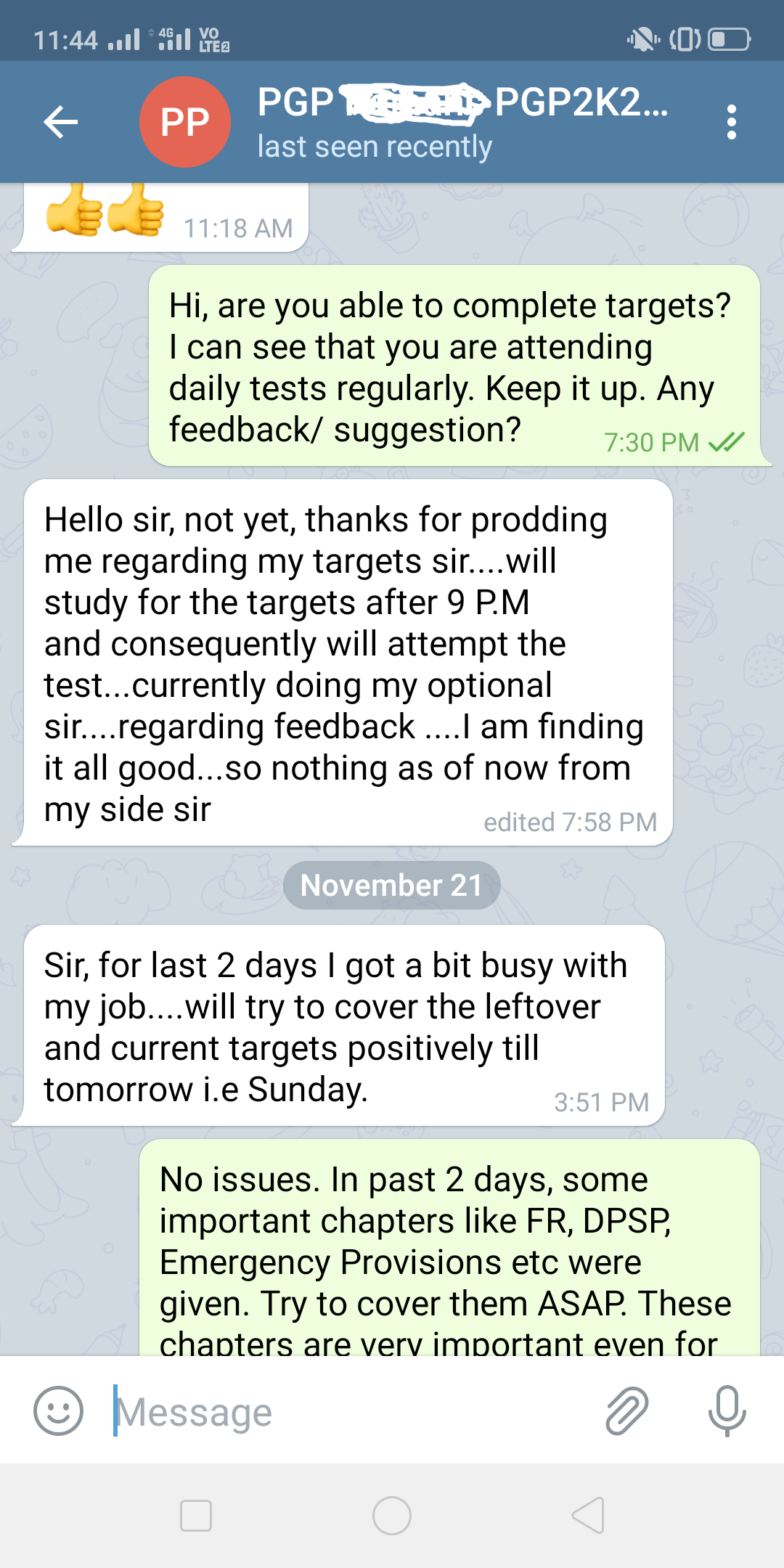Attach a file with the paperclip
784x1568 pixels.
tap(626, 1411)
